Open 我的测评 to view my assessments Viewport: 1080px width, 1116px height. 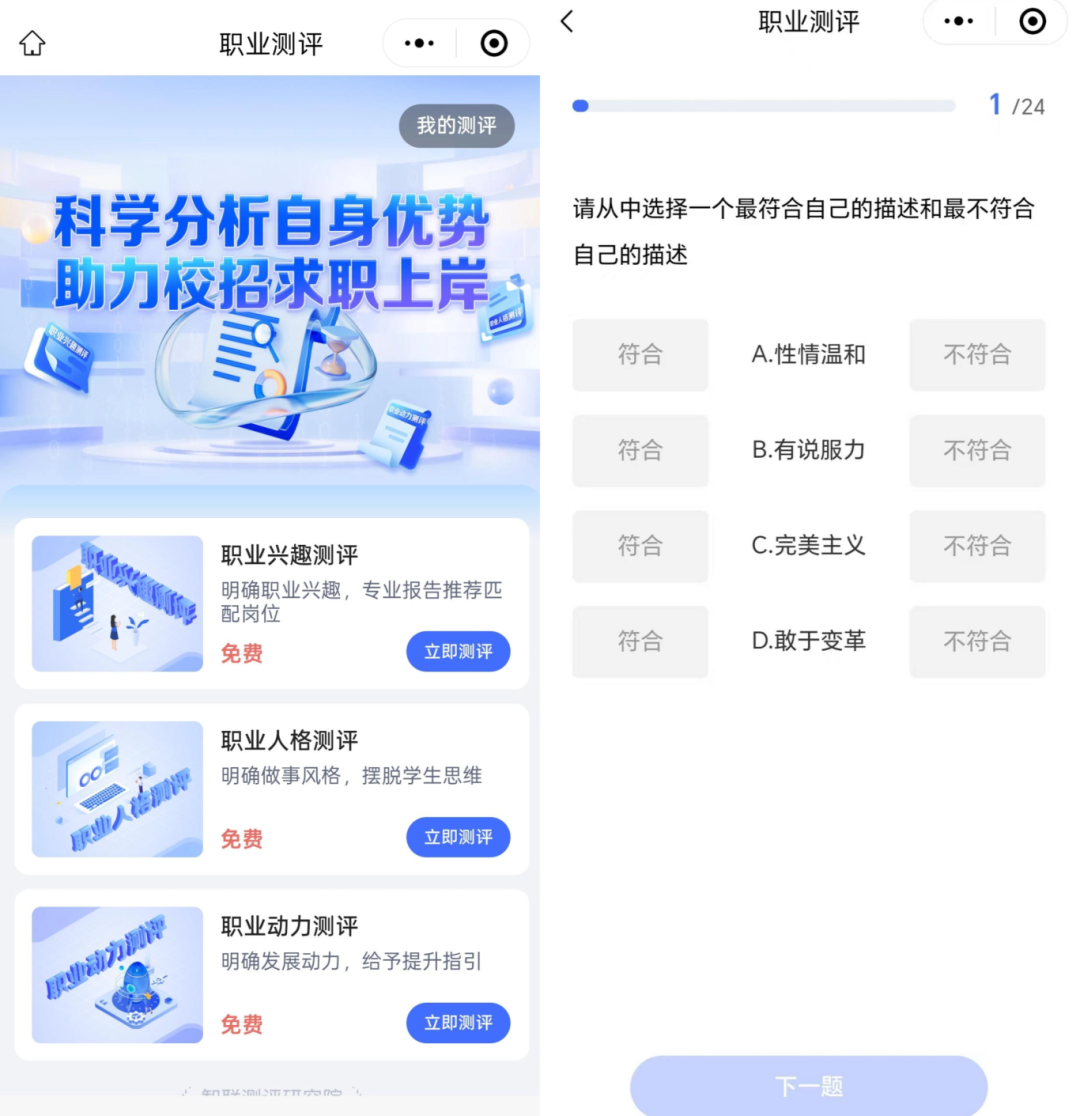(456, 126)
